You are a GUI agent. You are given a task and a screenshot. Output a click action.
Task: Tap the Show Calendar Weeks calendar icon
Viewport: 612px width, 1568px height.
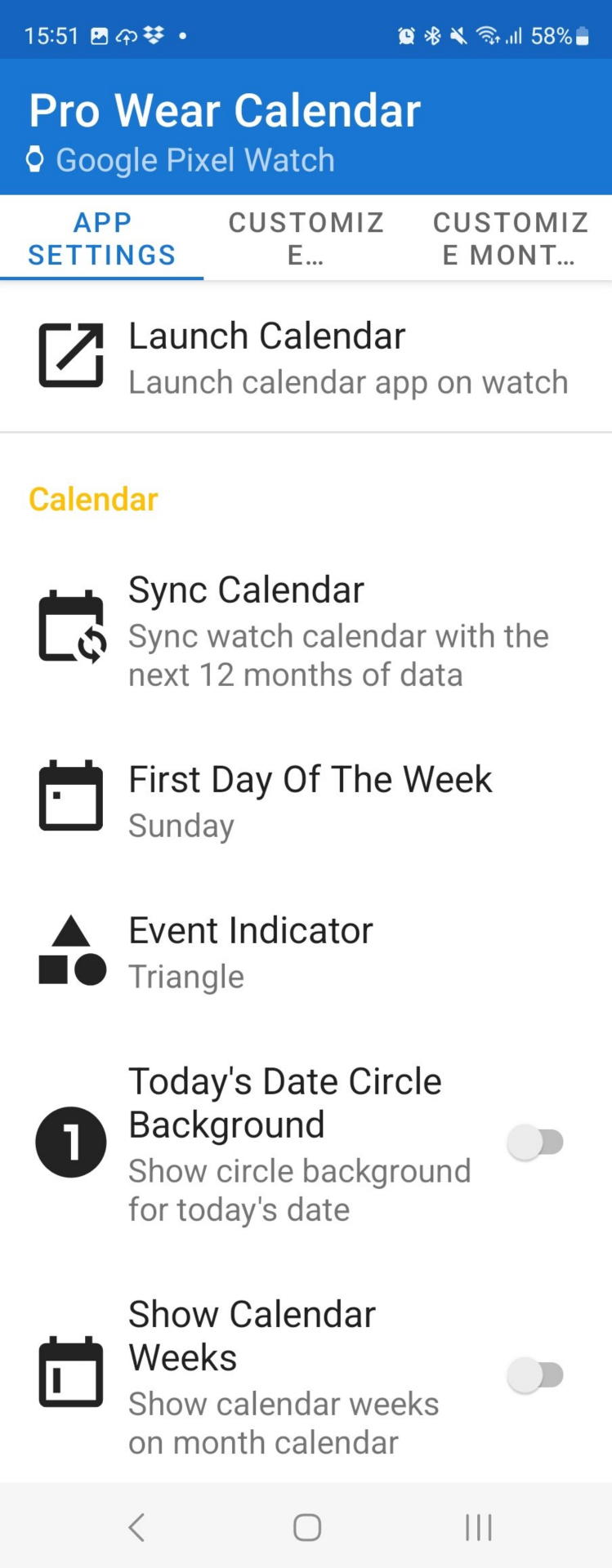coord(71,1372)
